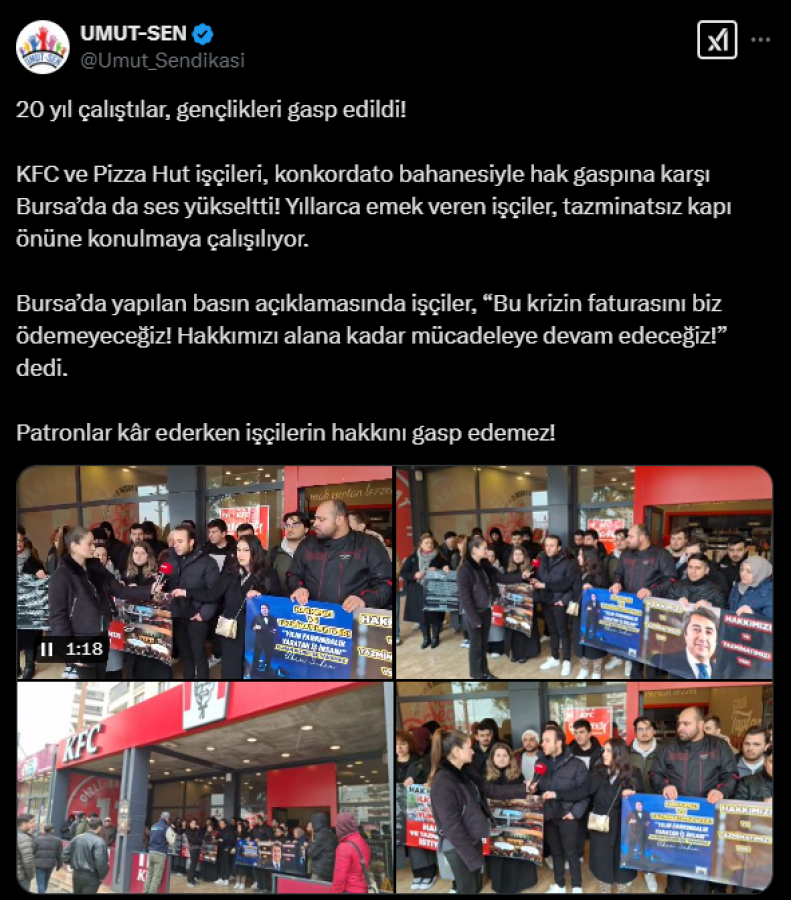This screenshot has height=900, width=791.
Task: Open the top-right protest photo
Action: tap(584, 572)
